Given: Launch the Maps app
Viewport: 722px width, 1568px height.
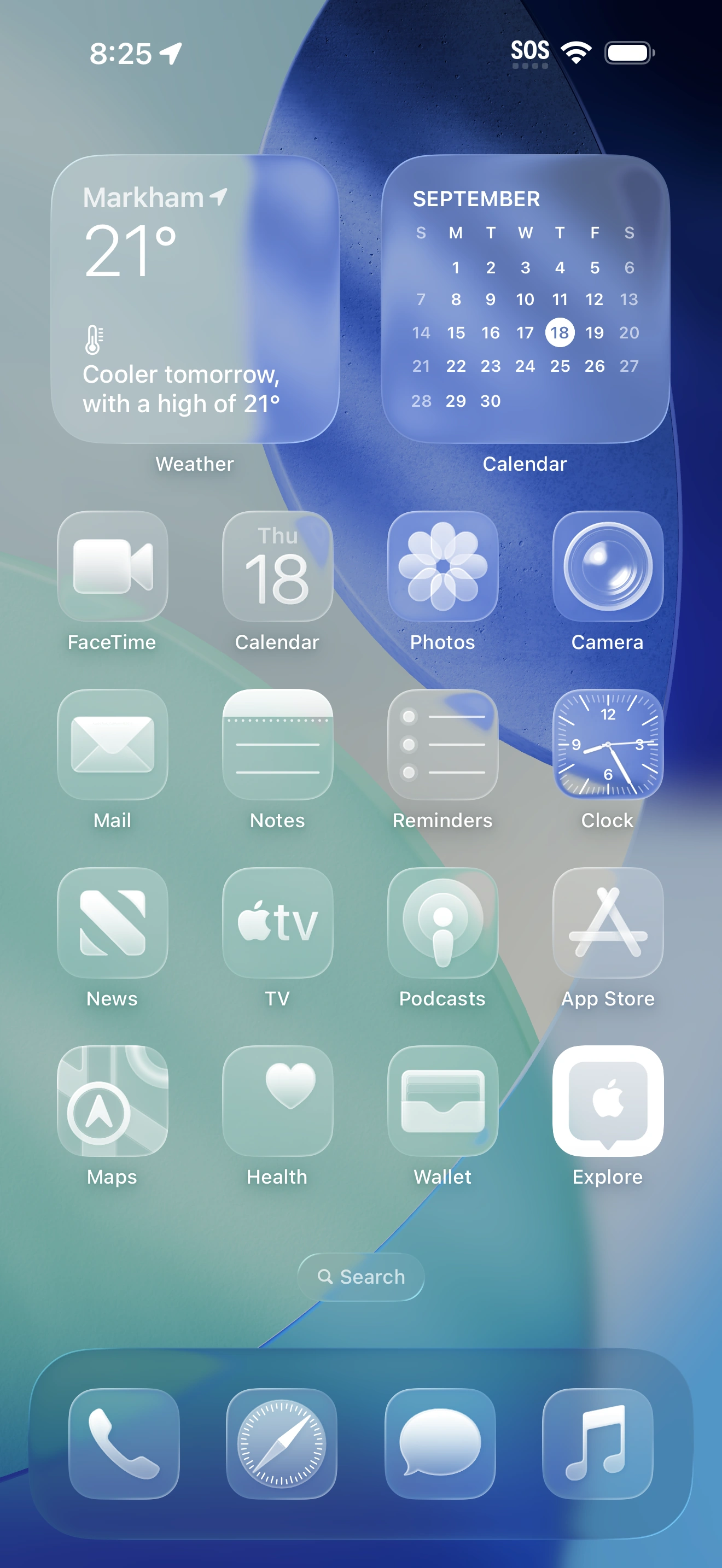Looking at the screenshot, I should coord(113,1101).
